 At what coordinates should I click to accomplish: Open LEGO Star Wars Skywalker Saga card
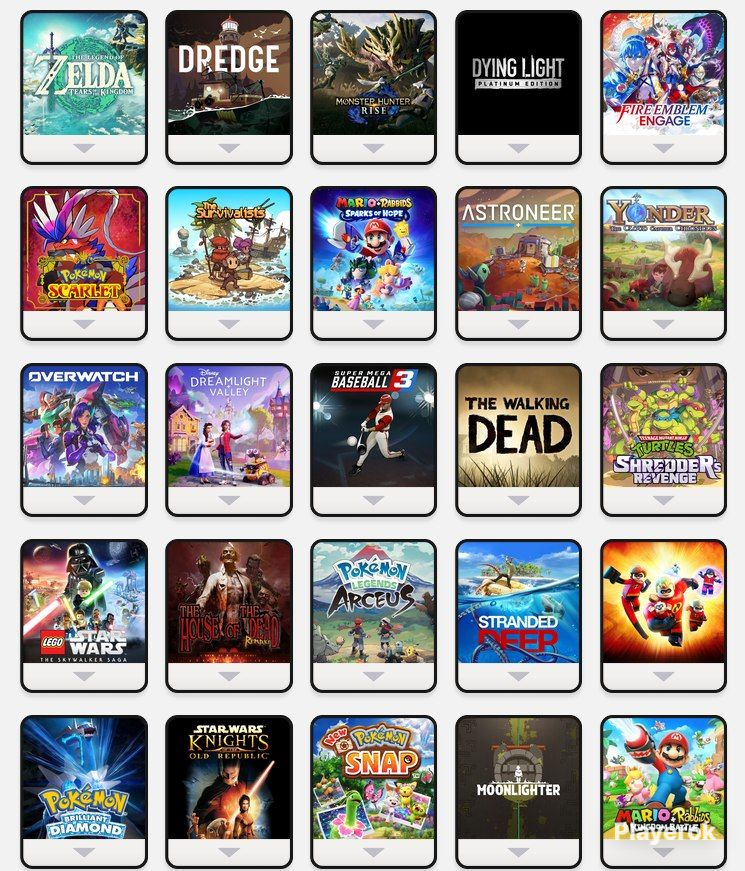pos(84,602)
